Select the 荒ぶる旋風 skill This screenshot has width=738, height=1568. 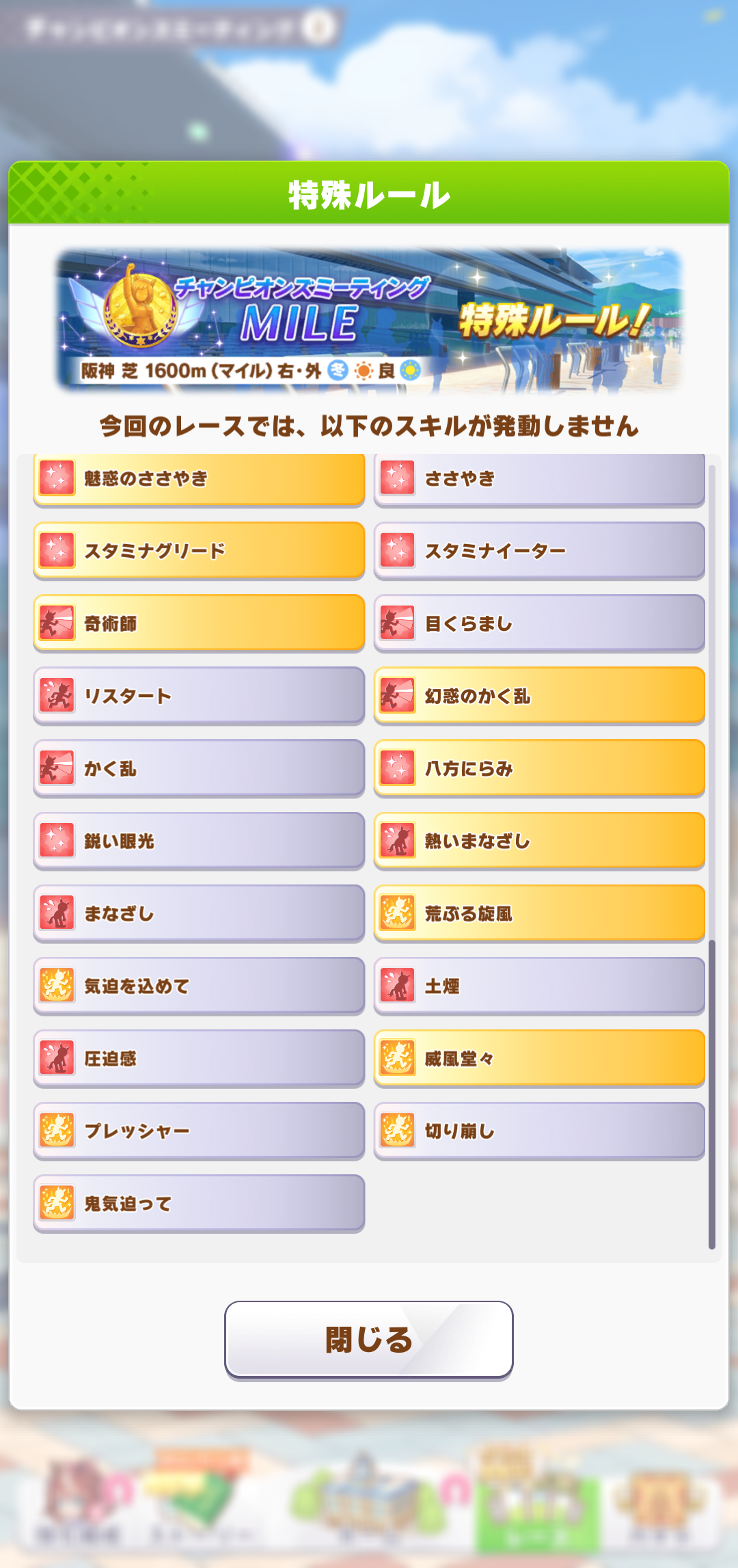coord(539,913)
